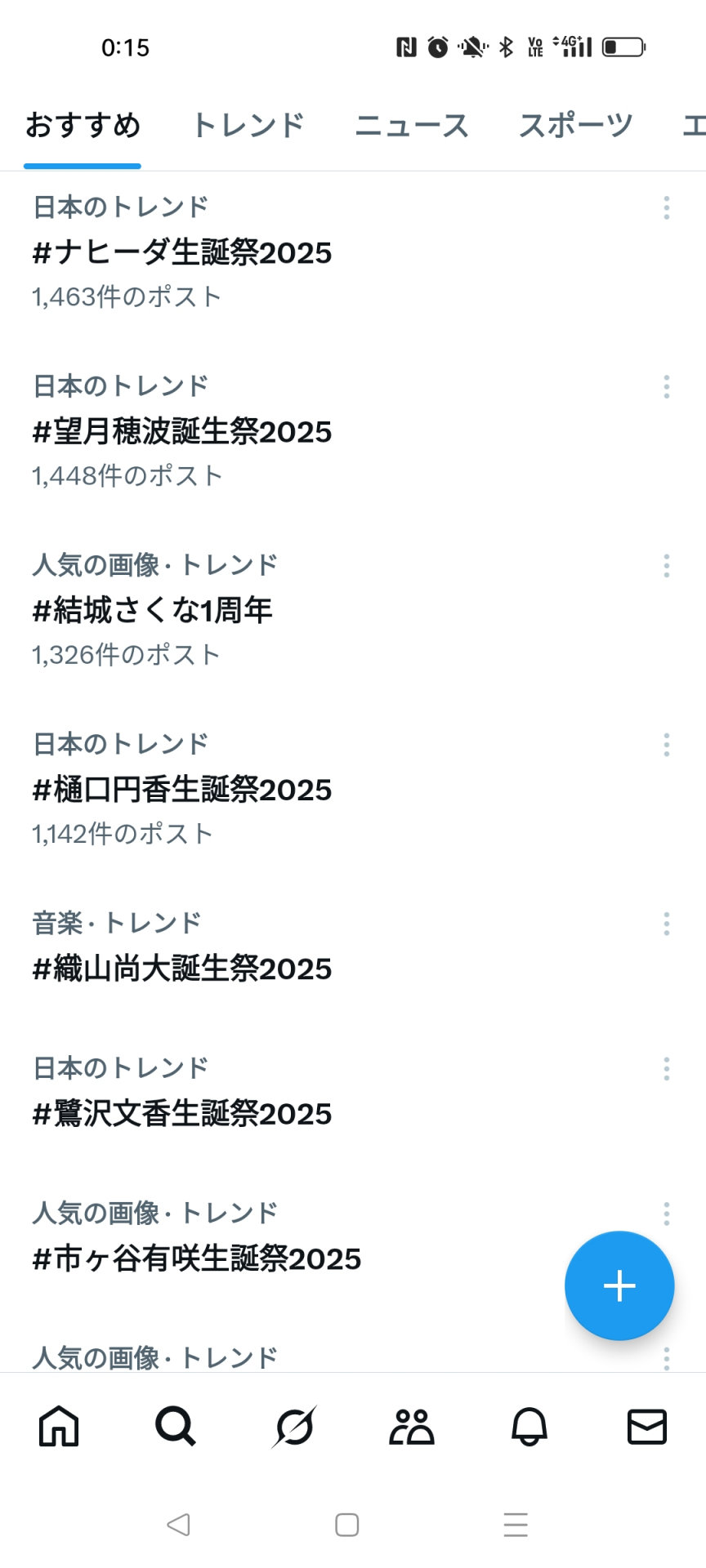Open the Grok tab
Image resolution: width=706 pixels, height=1568 pixels.
tap(294, 1427)
